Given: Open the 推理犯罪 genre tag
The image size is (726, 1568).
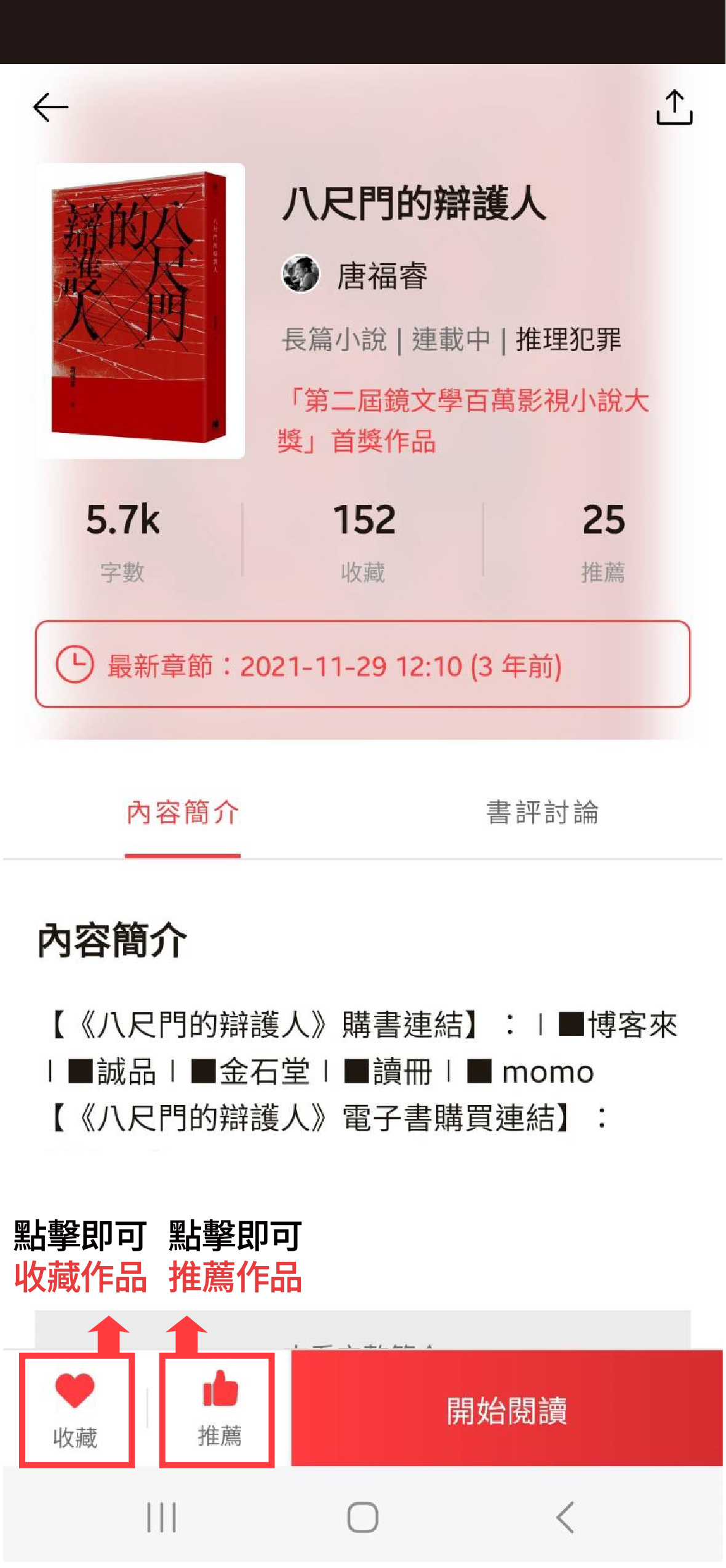Looking at the screenshot, I should (x=568, y=339).
